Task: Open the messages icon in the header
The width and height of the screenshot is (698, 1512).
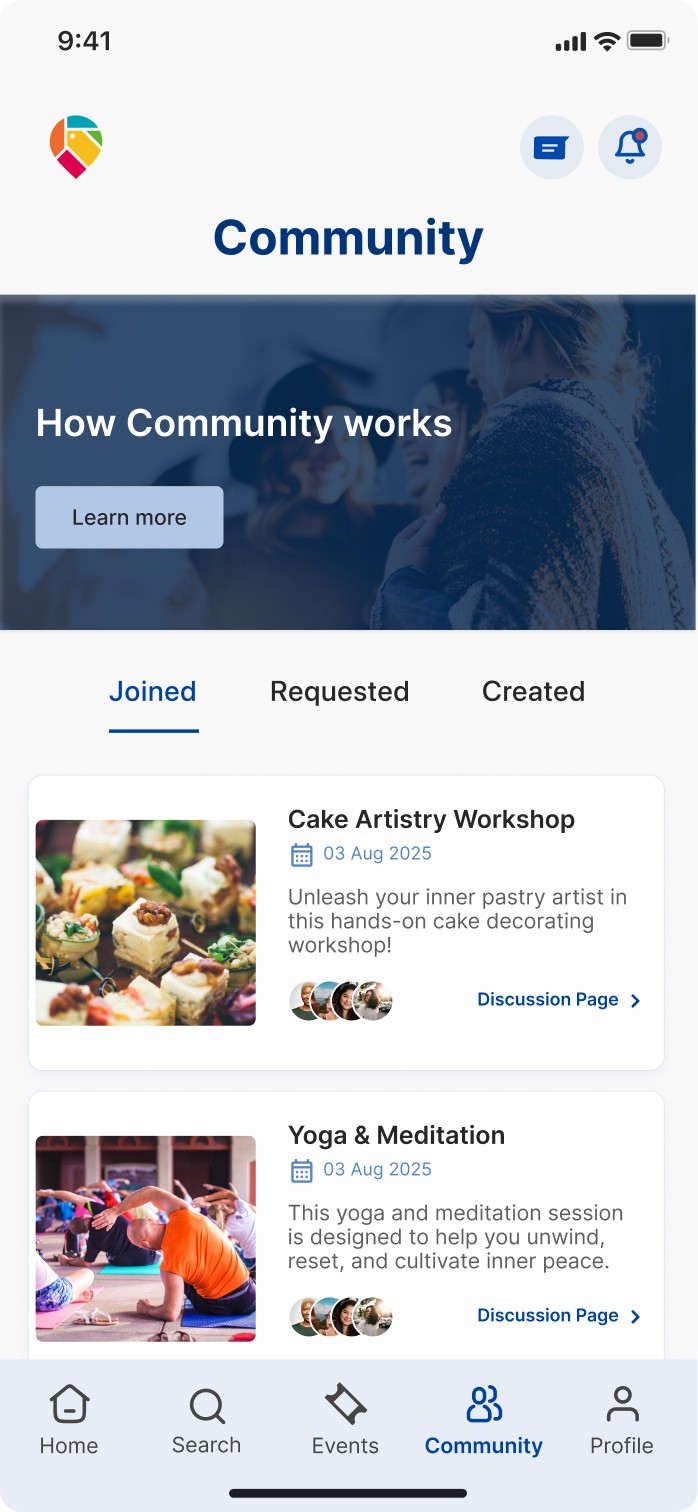Action: click(x=551, y=148)
